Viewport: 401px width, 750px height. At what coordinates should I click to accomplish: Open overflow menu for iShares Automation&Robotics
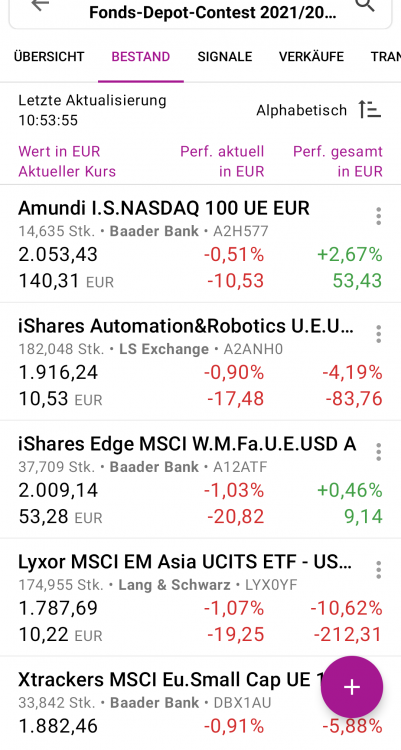[379, 334]
